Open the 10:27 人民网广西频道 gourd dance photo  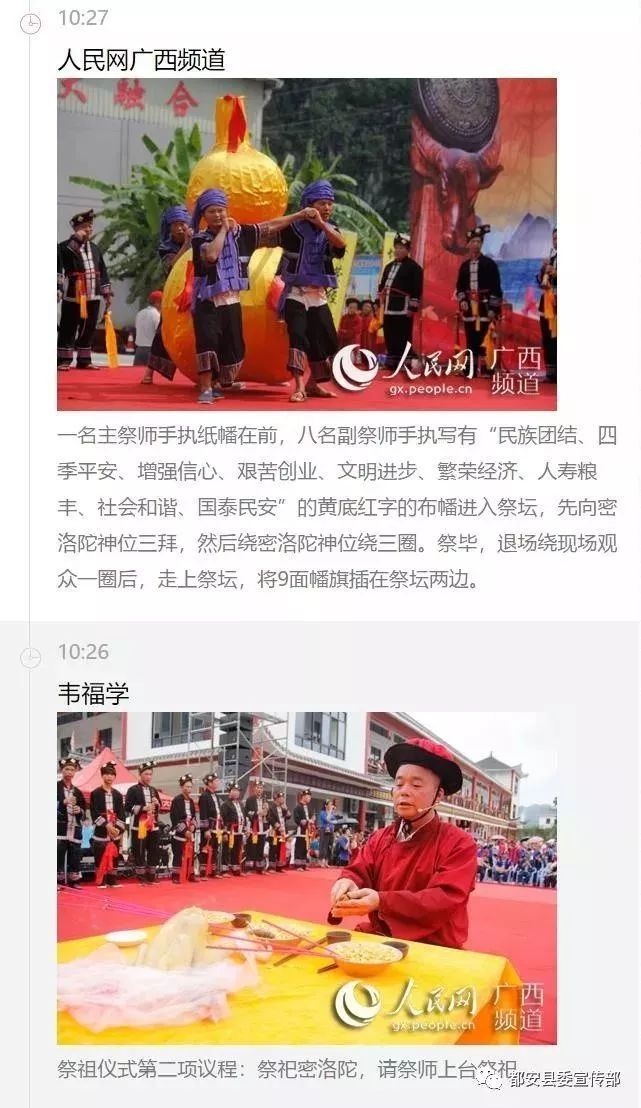coord(307,244)
